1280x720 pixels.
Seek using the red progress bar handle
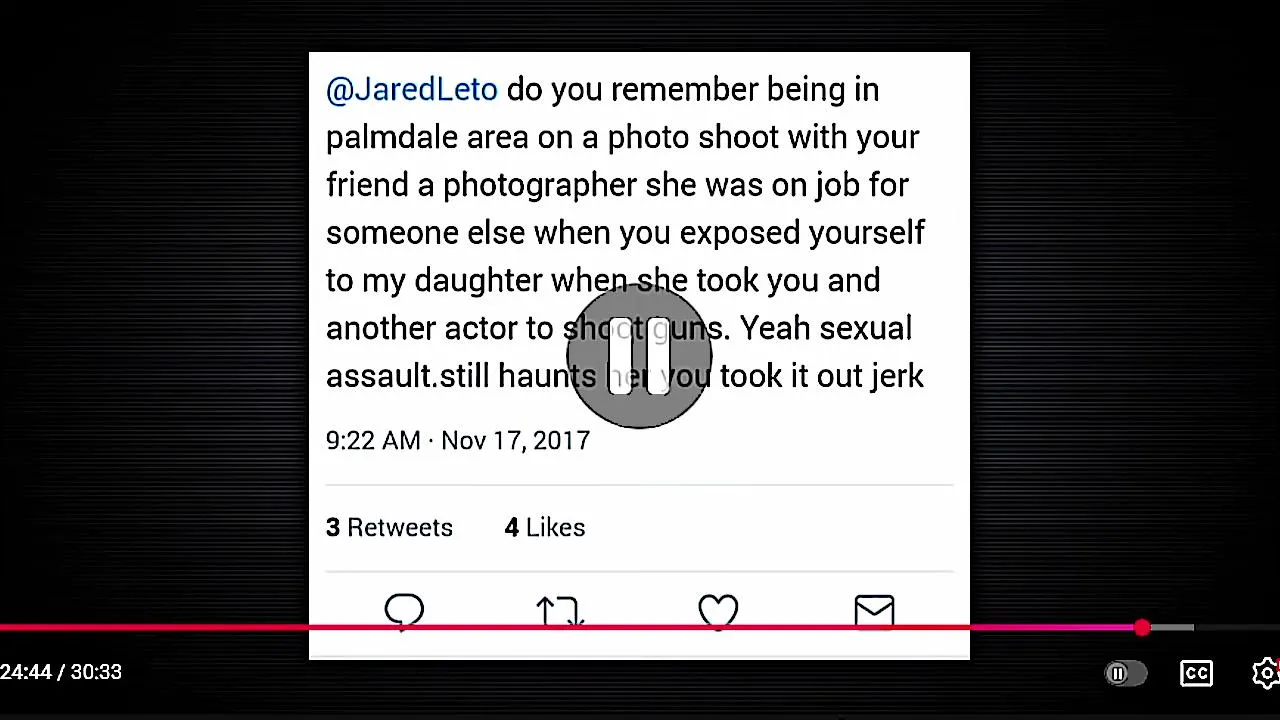pos(1142,628)
